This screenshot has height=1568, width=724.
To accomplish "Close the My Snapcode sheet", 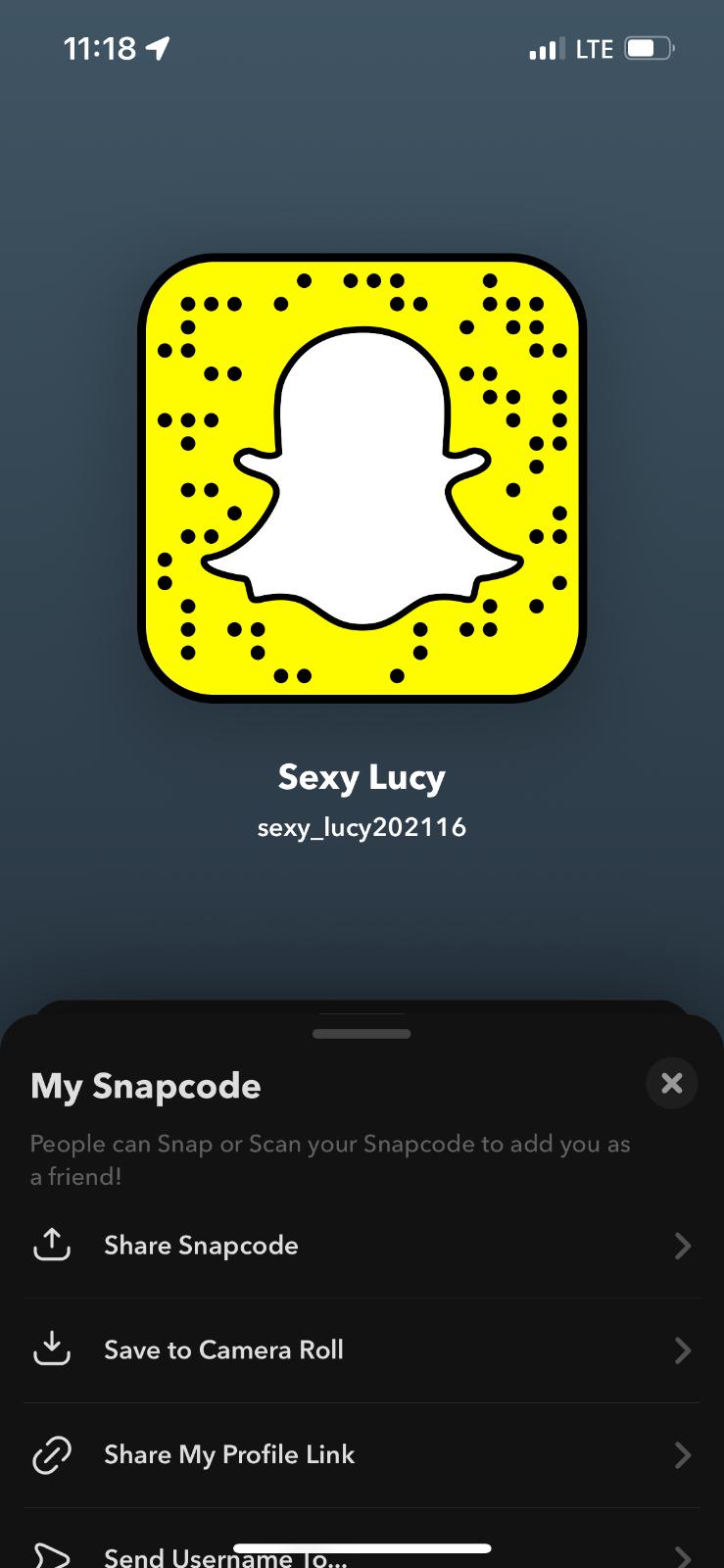I will click(671, 1083).
